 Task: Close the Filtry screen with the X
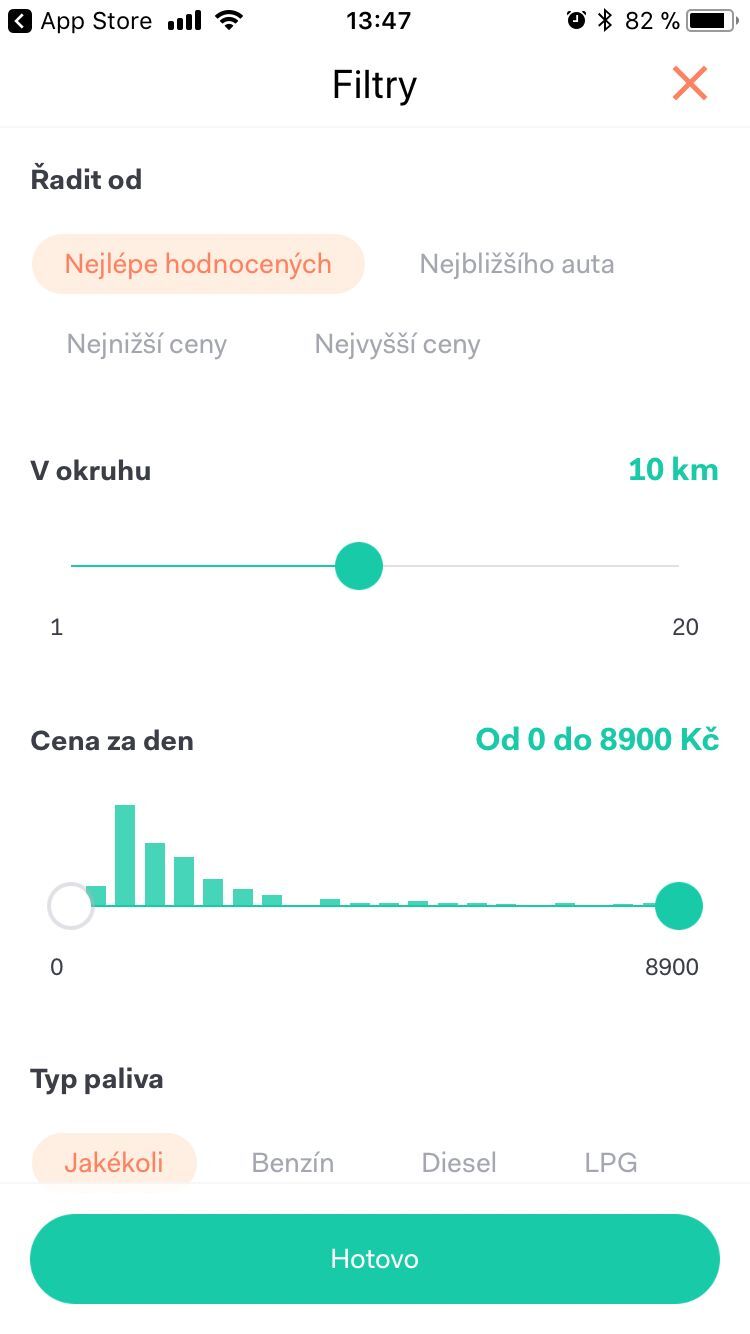690,84
